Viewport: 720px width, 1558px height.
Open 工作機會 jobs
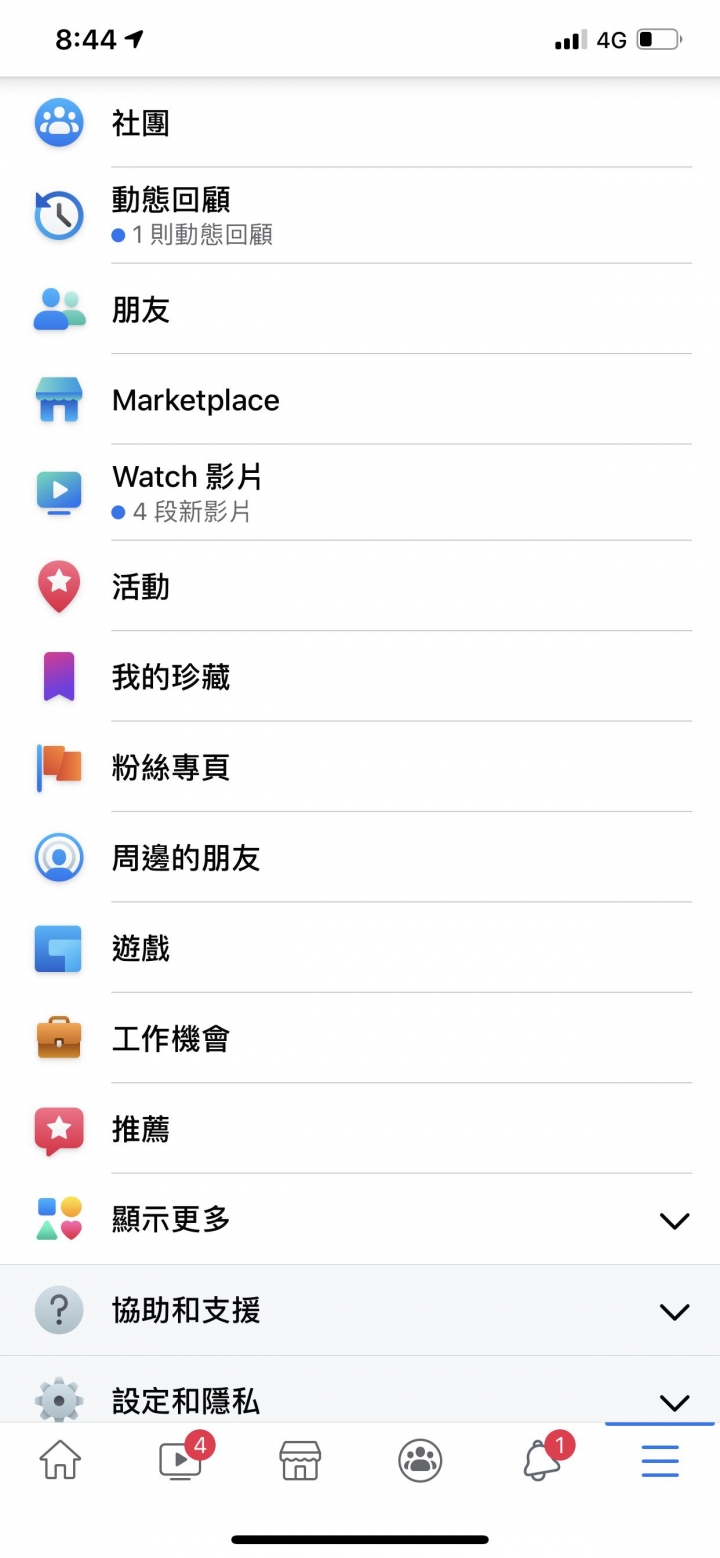pos(360,1038)
